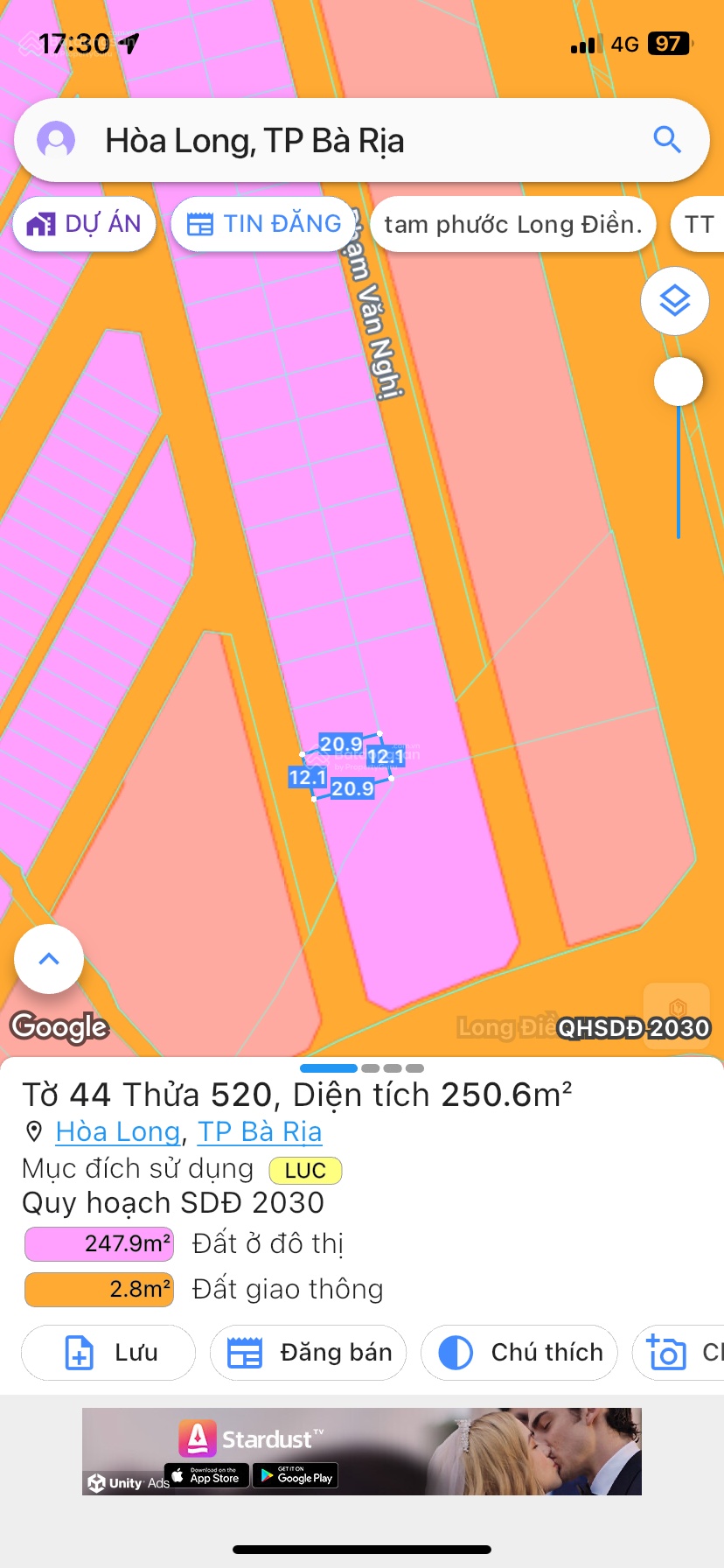Tap the search magnifier icon
The height and width of the screenshot is (1568, 724).
[667, 140]
